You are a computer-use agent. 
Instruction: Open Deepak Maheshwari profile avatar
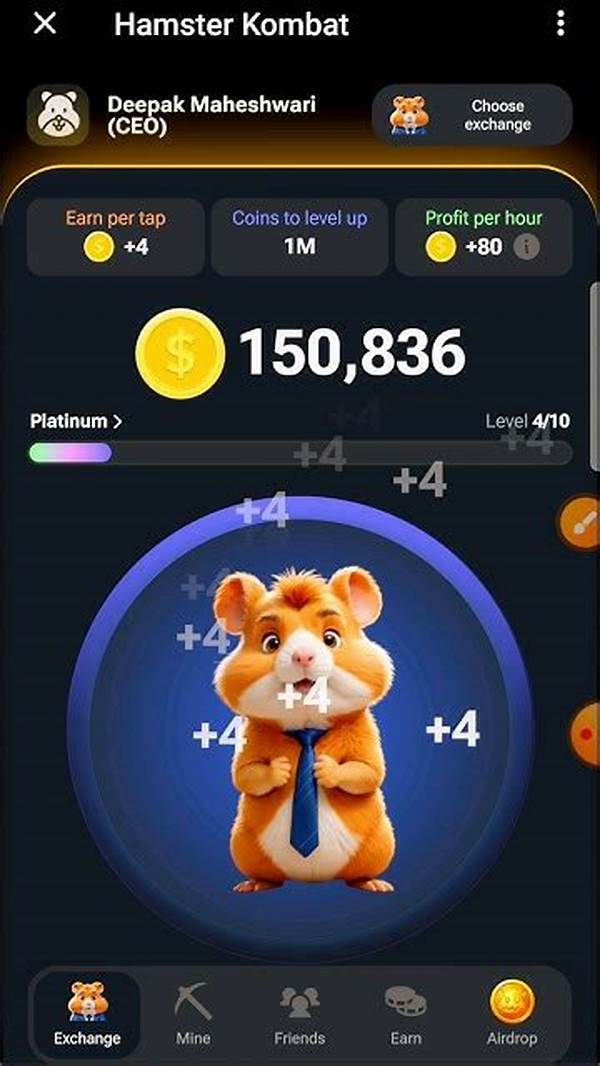[58, 113]
